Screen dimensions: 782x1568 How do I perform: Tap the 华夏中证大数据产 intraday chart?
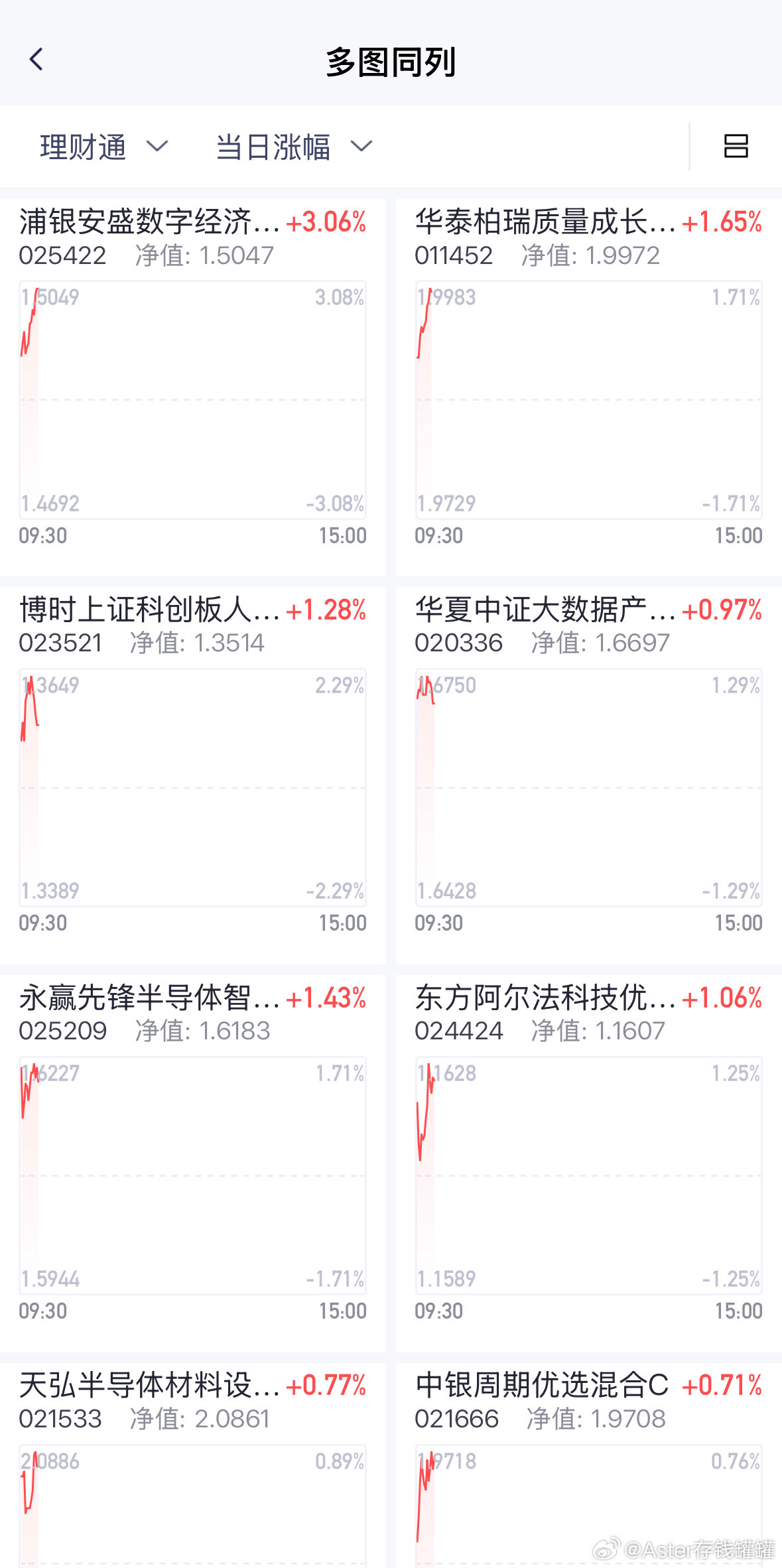(x=587, y=786)
